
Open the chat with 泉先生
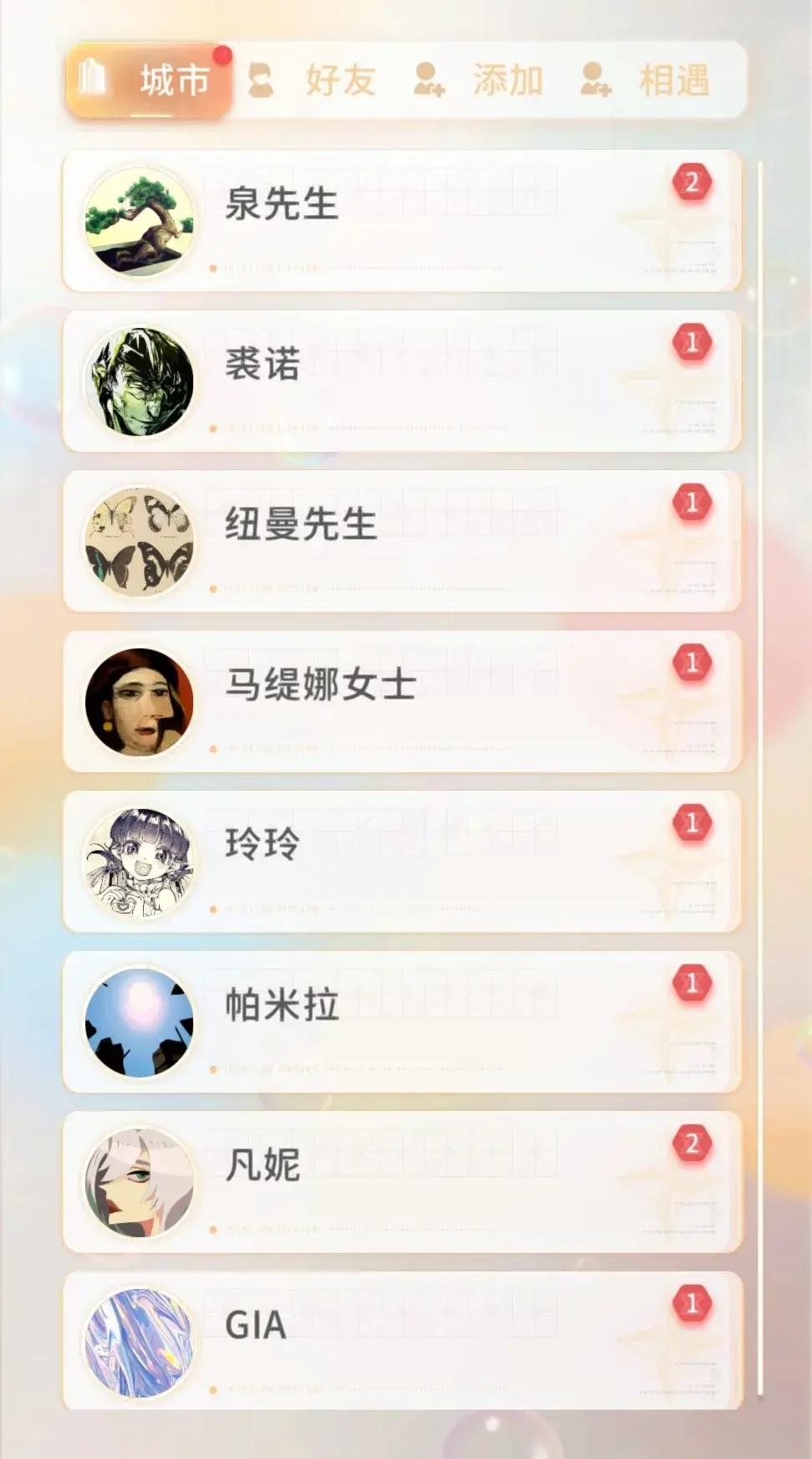[401, 222]
